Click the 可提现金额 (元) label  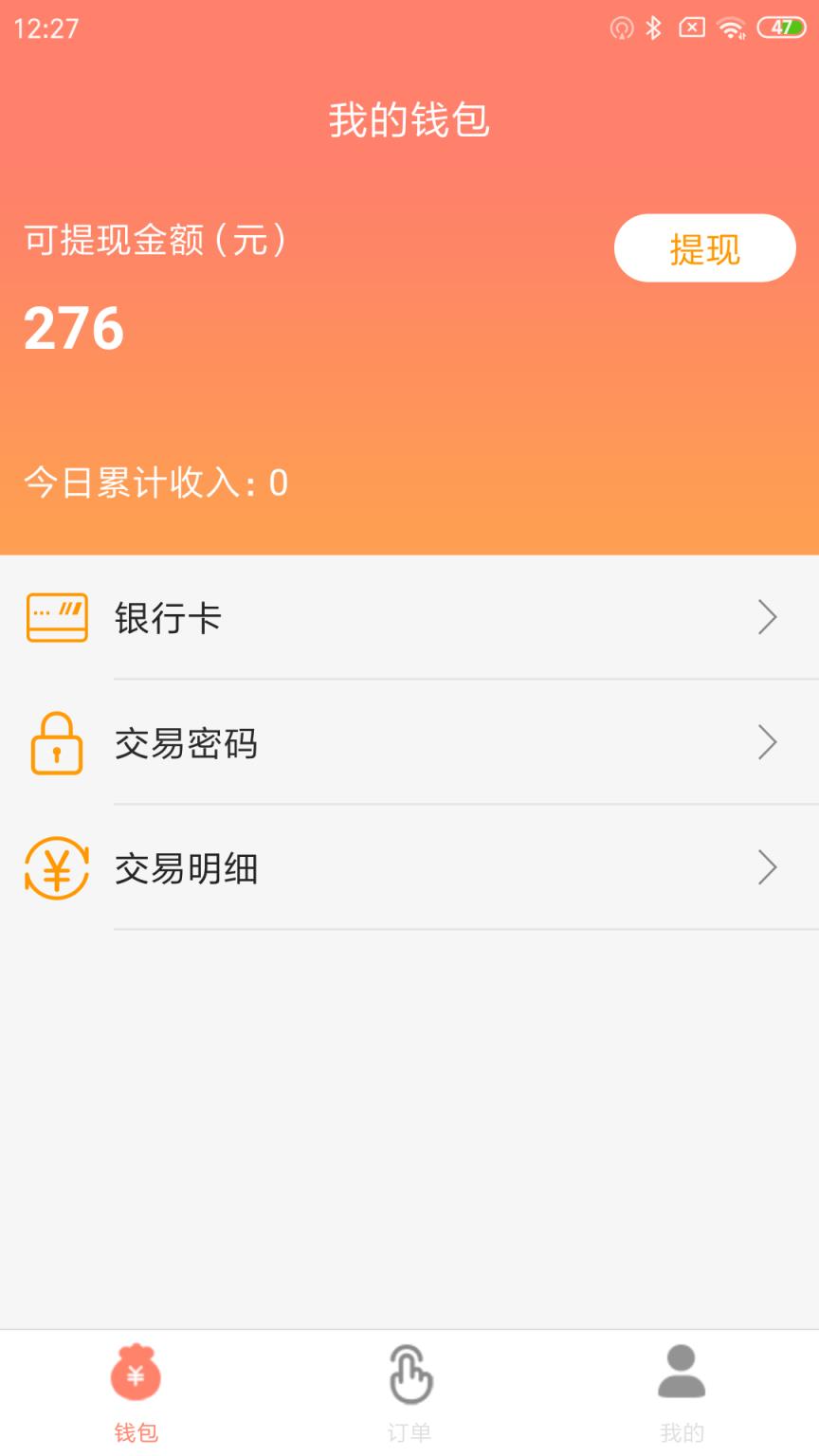point(155,241)
